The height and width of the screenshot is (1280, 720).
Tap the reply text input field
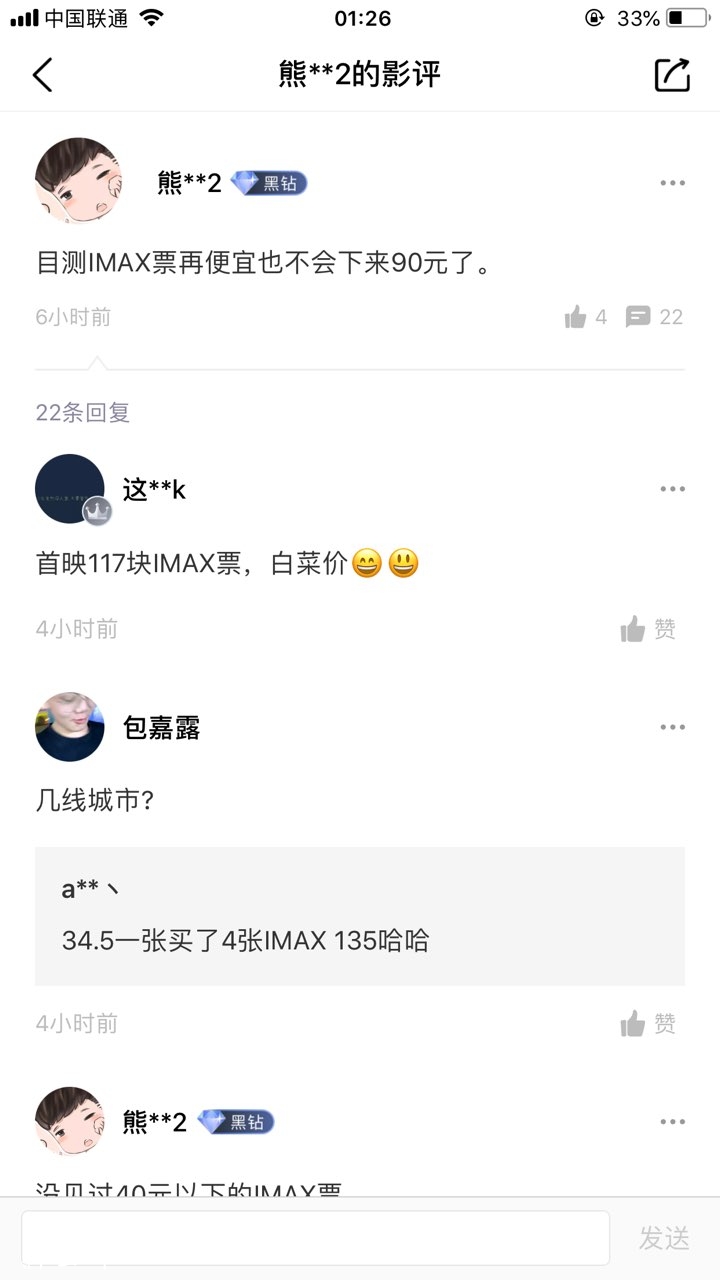point(315,1238)
